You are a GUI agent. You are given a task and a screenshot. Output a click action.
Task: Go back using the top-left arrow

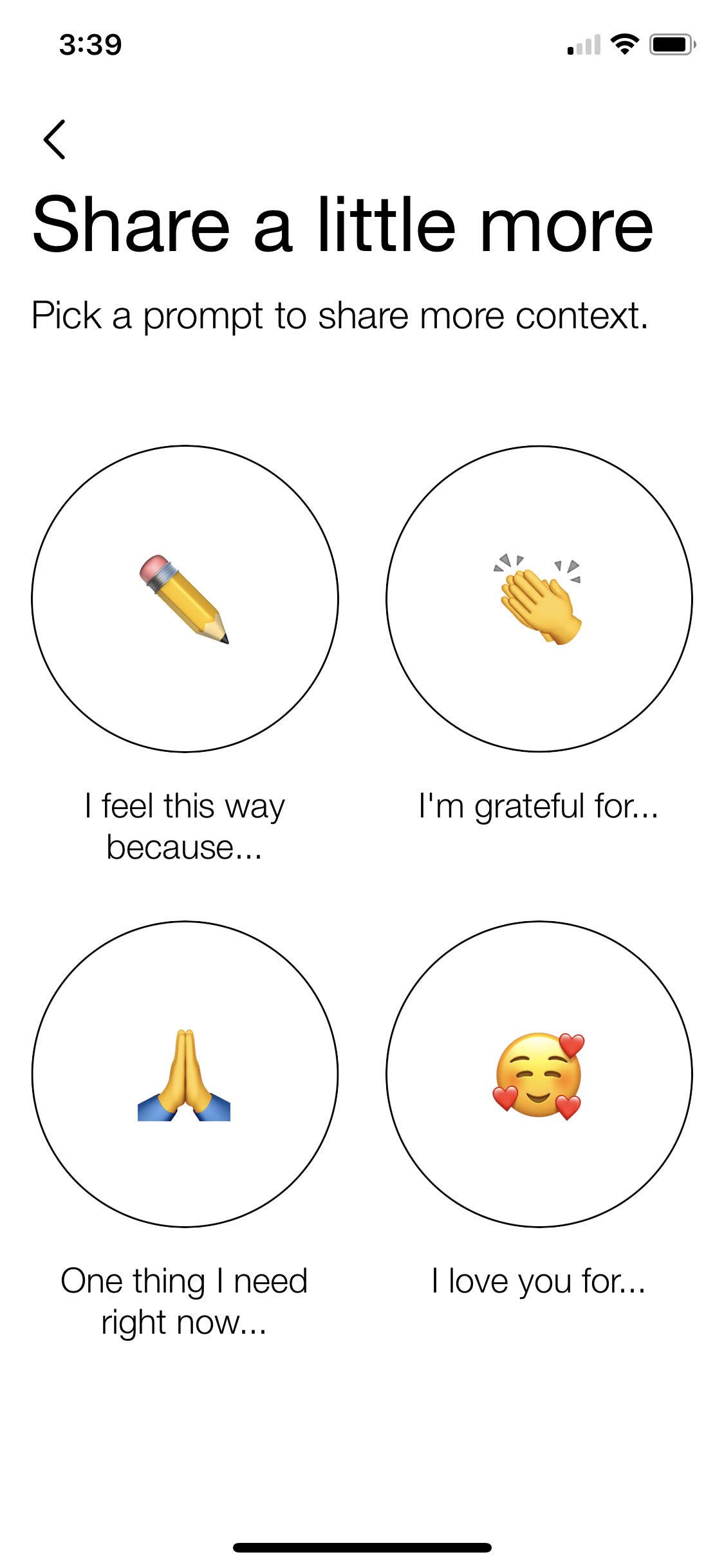click(x=55, y=139)
